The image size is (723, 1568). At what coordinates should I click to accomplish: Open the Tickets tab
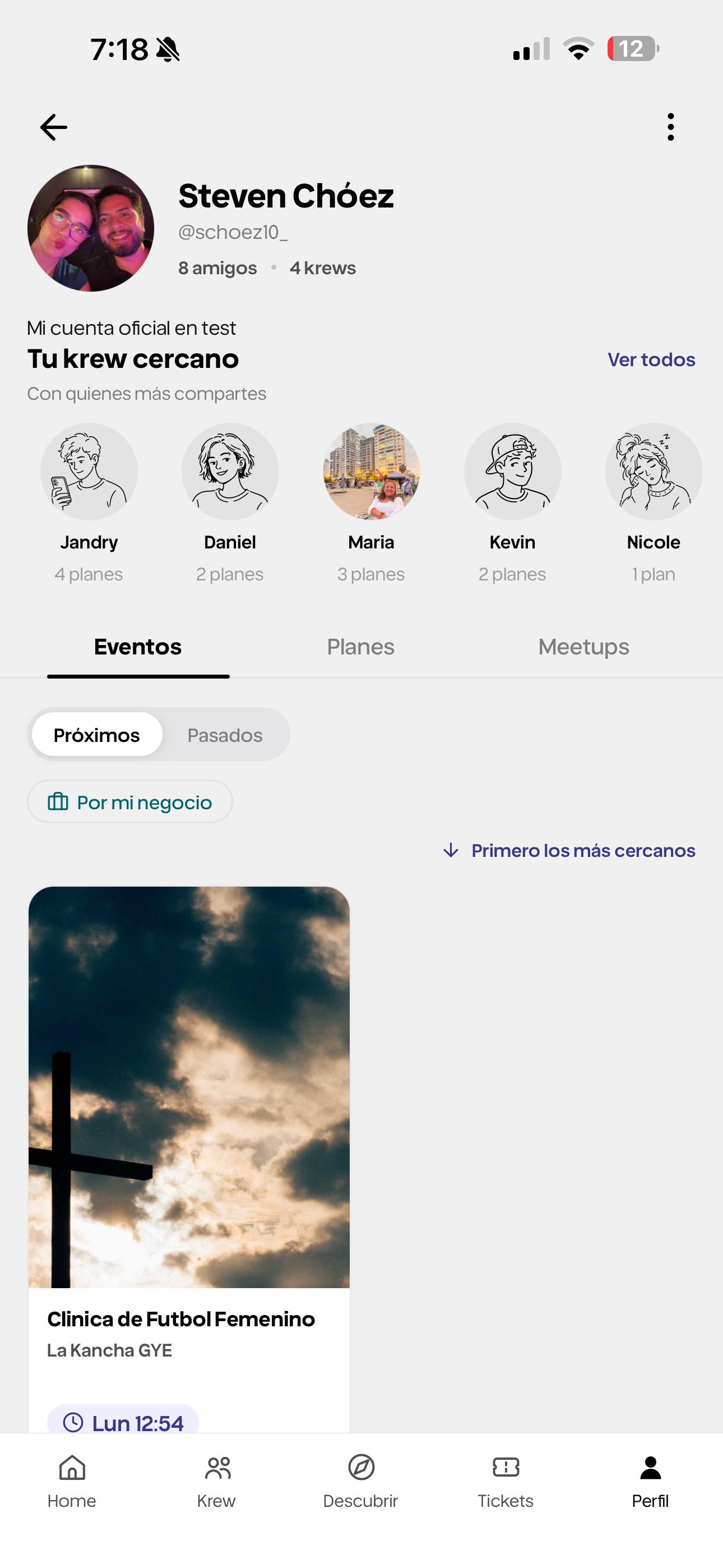point(505,1482)
